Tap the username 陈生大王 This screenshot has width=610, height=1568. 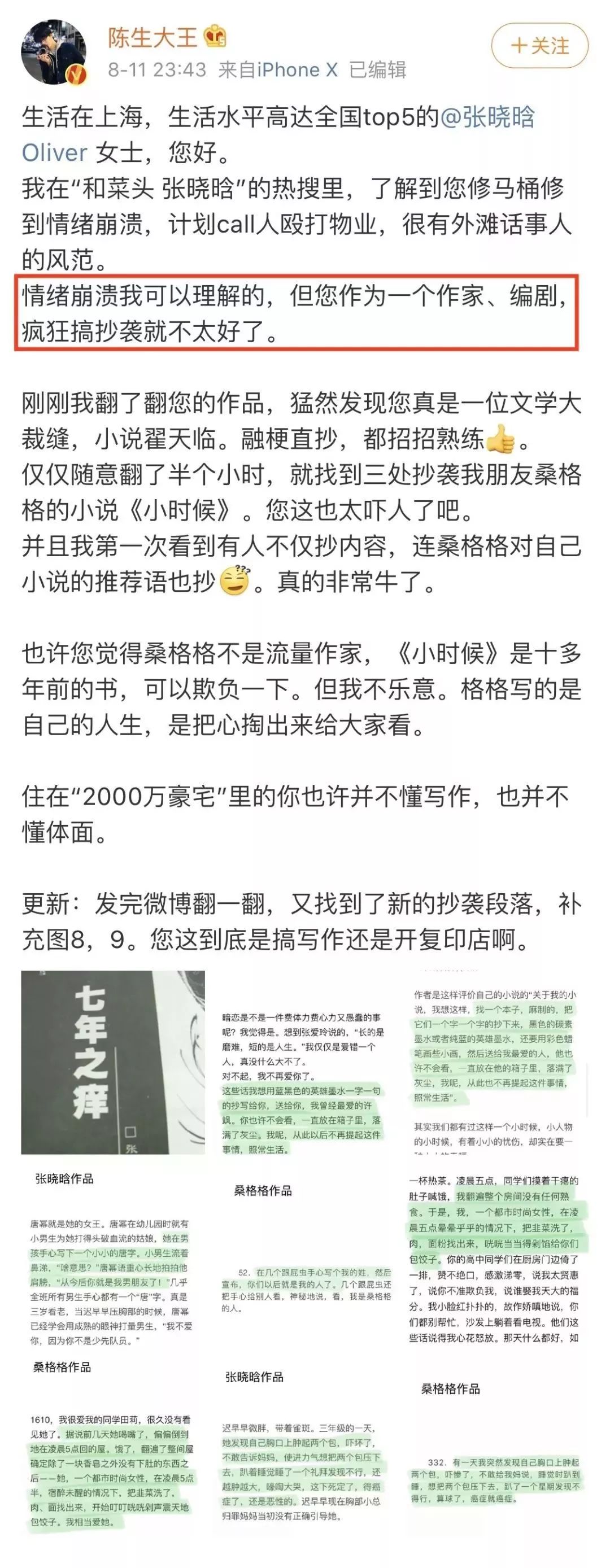(153, 38)
